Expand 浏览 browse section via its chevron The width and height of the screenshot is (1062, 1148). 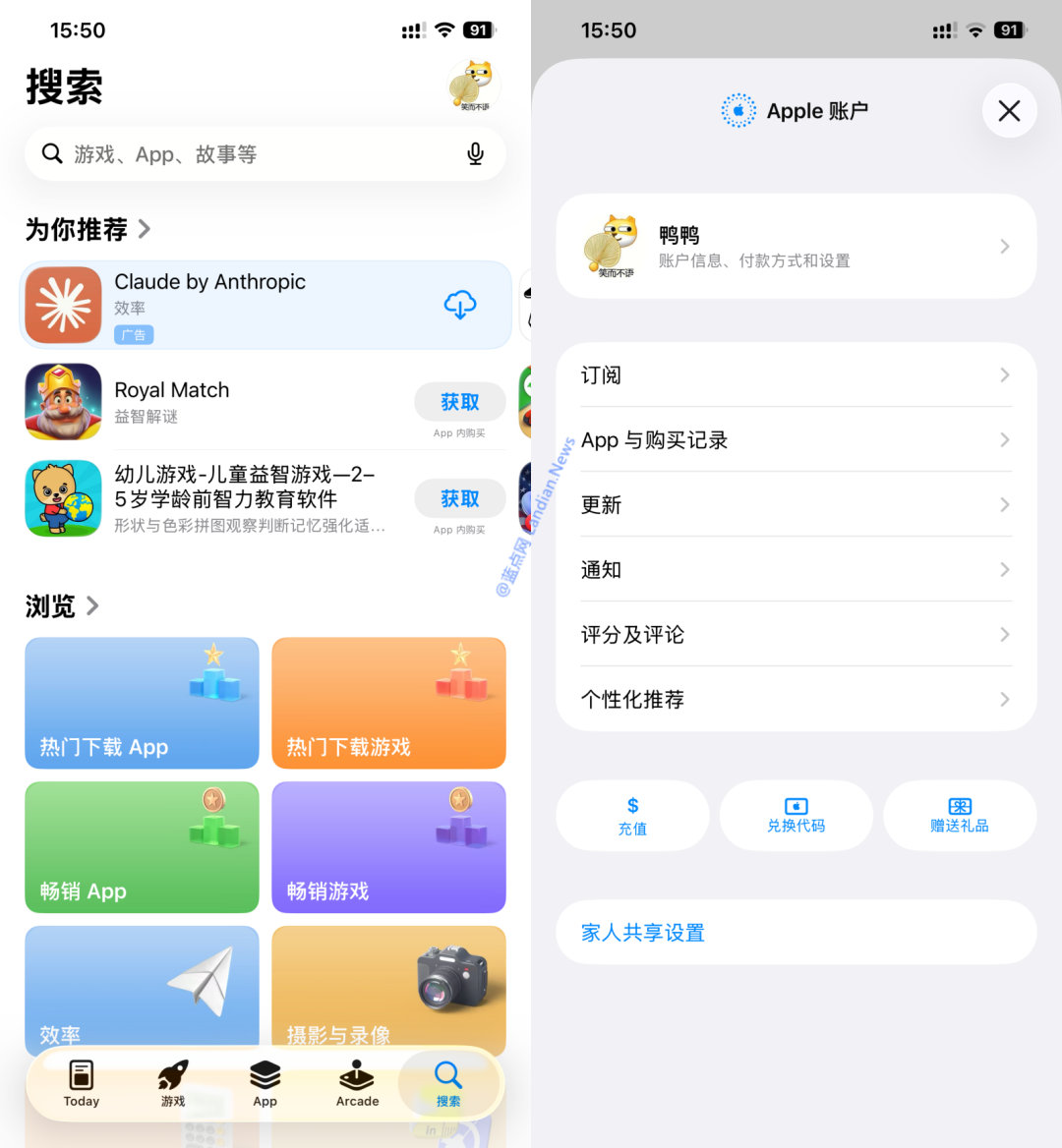[93, 605]
